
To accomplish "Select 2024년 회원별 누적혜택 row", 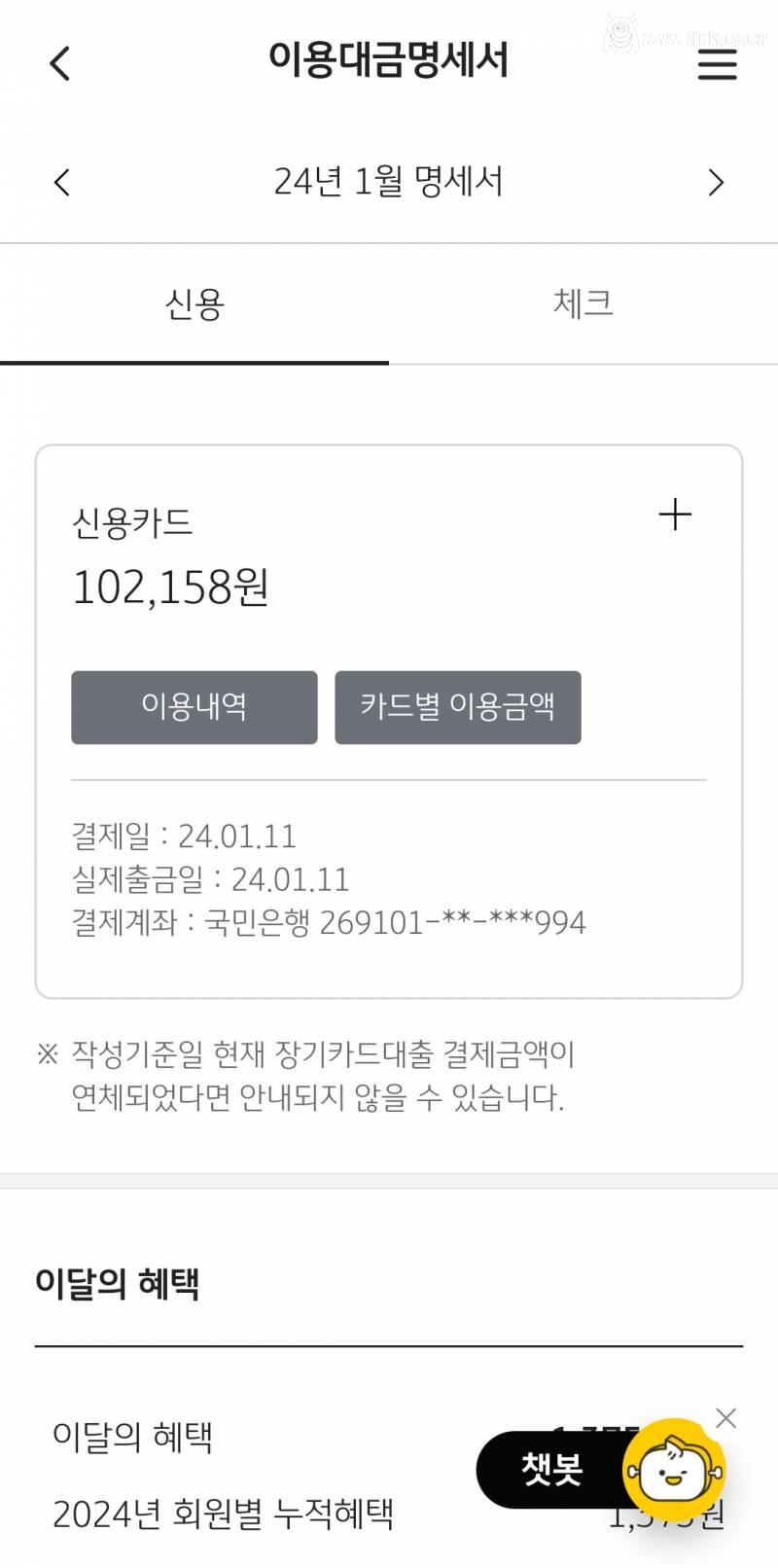I will click(226, 1515).
